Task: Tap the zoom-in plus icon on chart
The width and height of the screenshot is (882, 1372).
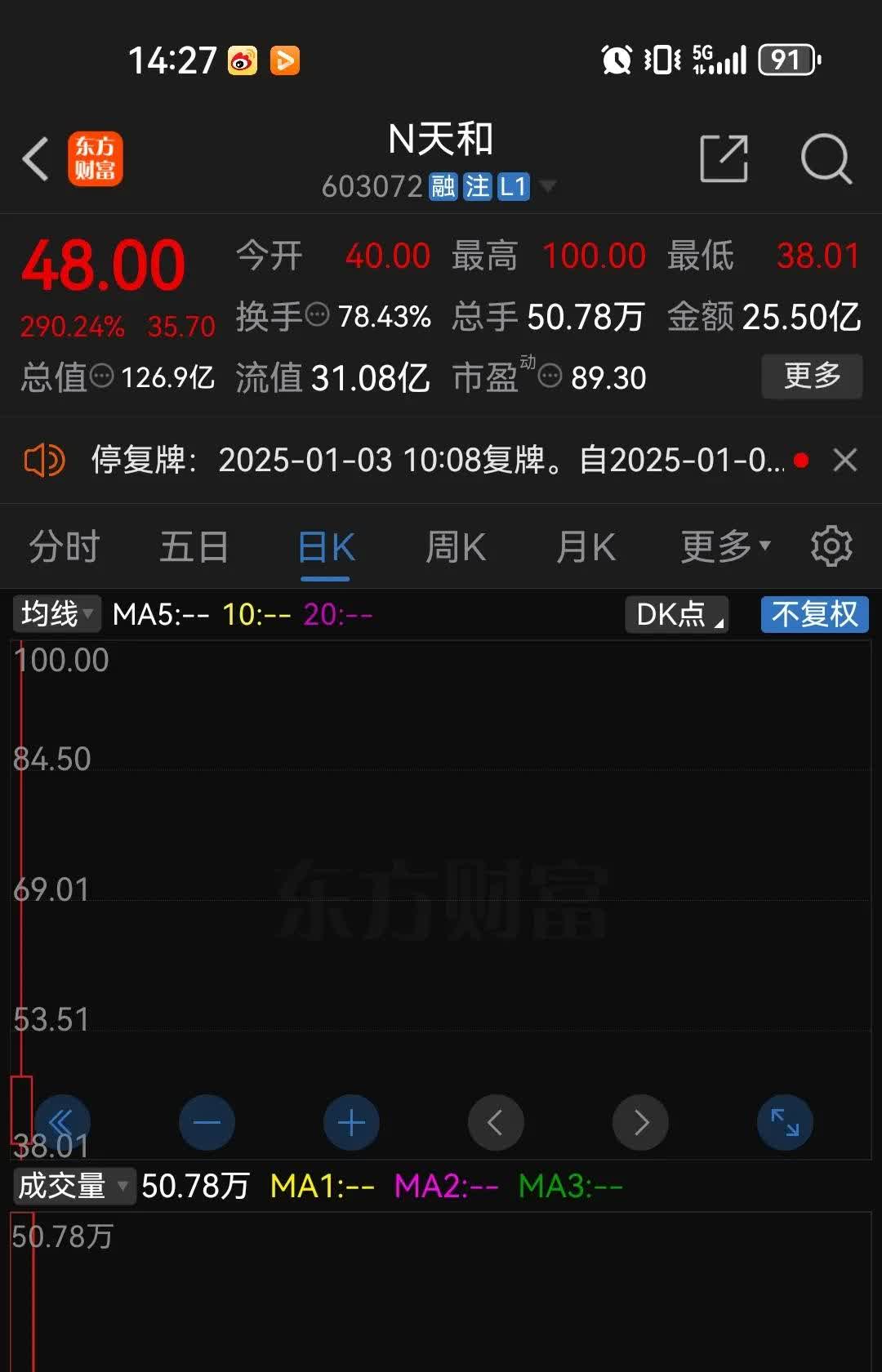Action: (x=350, y=1122)
